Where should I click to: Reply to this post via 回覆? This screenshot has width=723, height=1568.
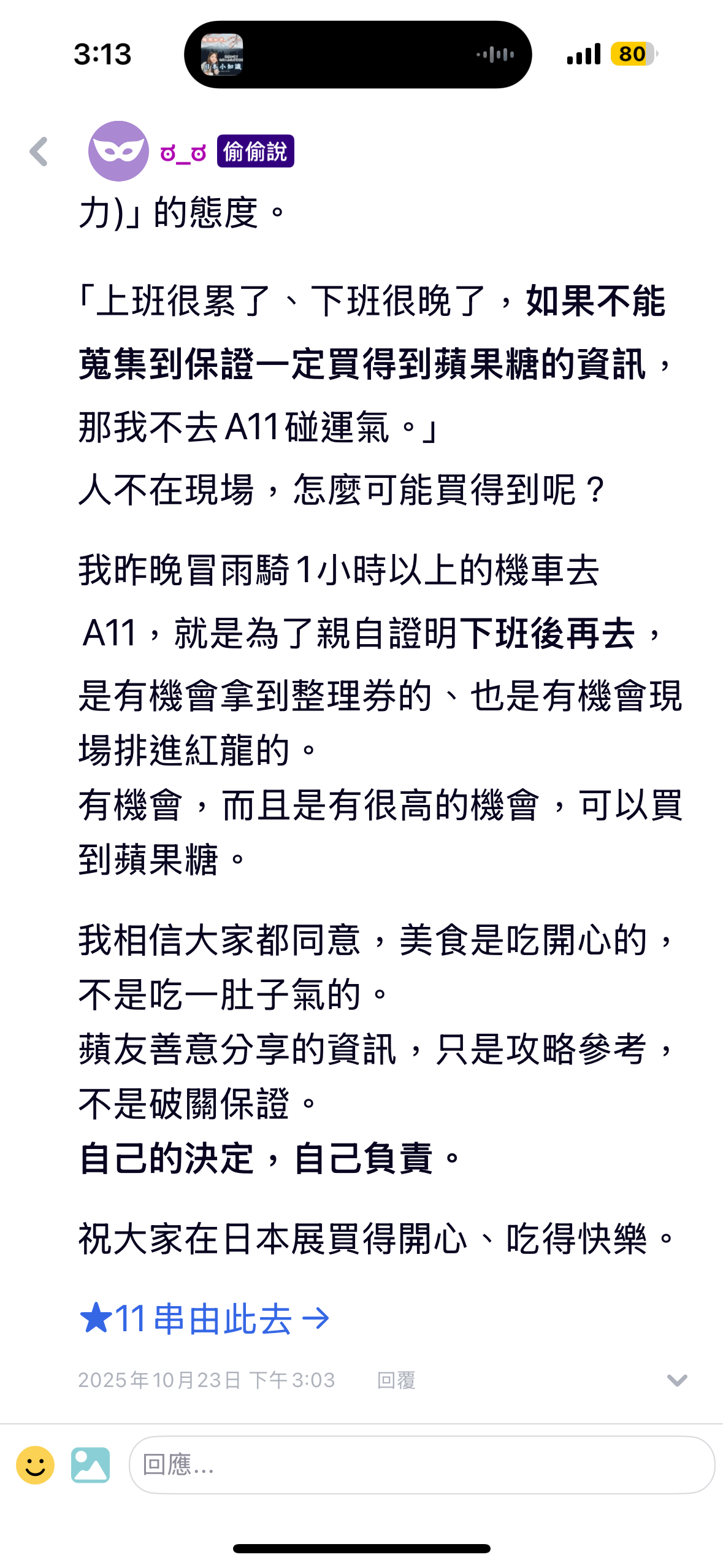tap(396, 1380)
